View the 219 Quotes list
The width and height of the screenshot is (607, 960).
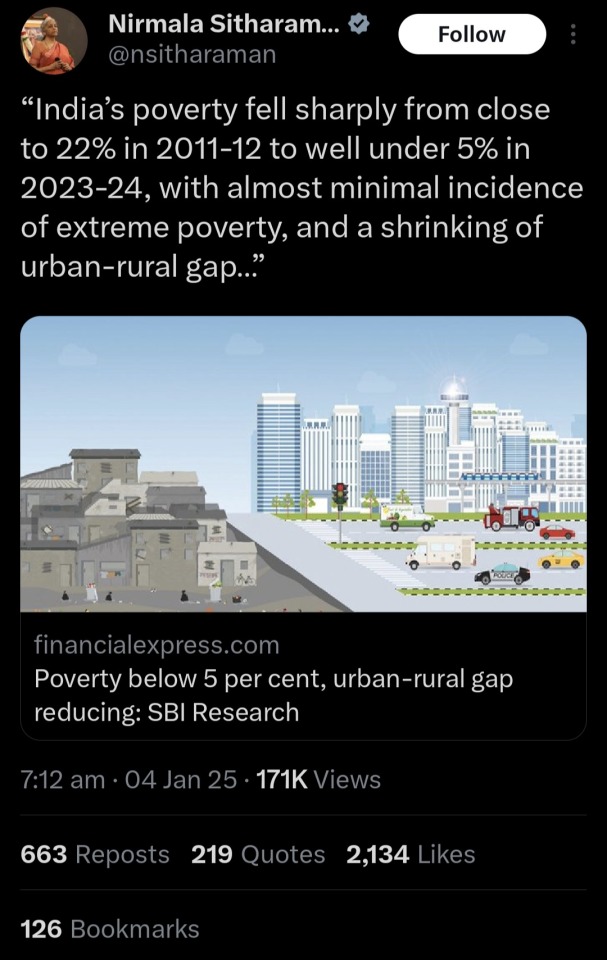tap(258, 854)
